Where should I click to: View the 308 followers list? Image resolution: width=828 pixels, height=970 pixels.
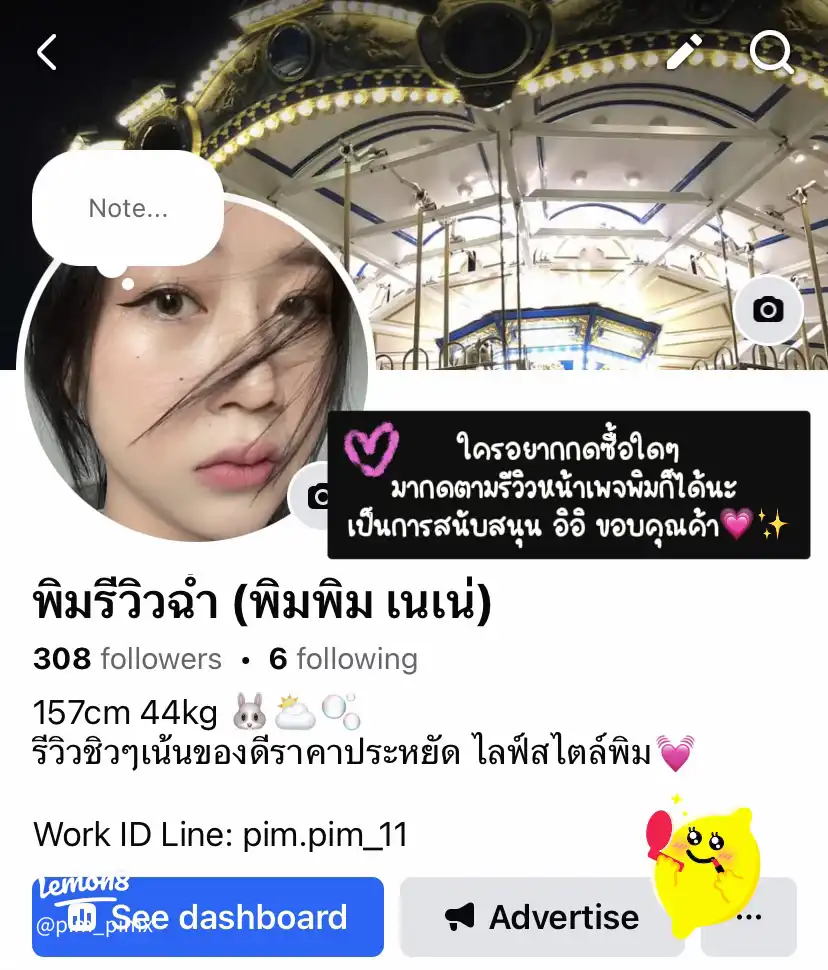click(x=127, y=659)
